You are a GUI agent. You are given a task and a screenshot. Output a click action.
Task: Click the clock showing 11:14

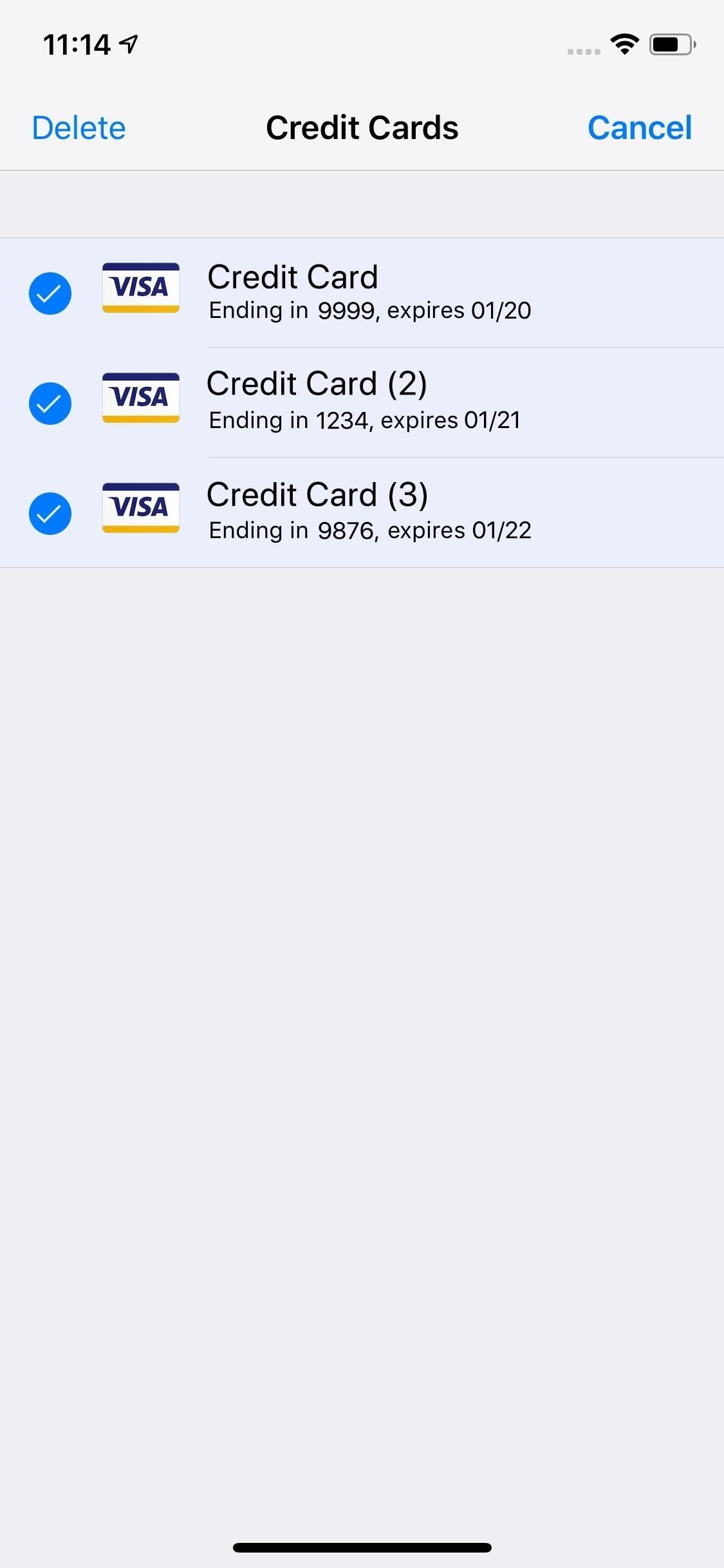click(x=79, y=43)
